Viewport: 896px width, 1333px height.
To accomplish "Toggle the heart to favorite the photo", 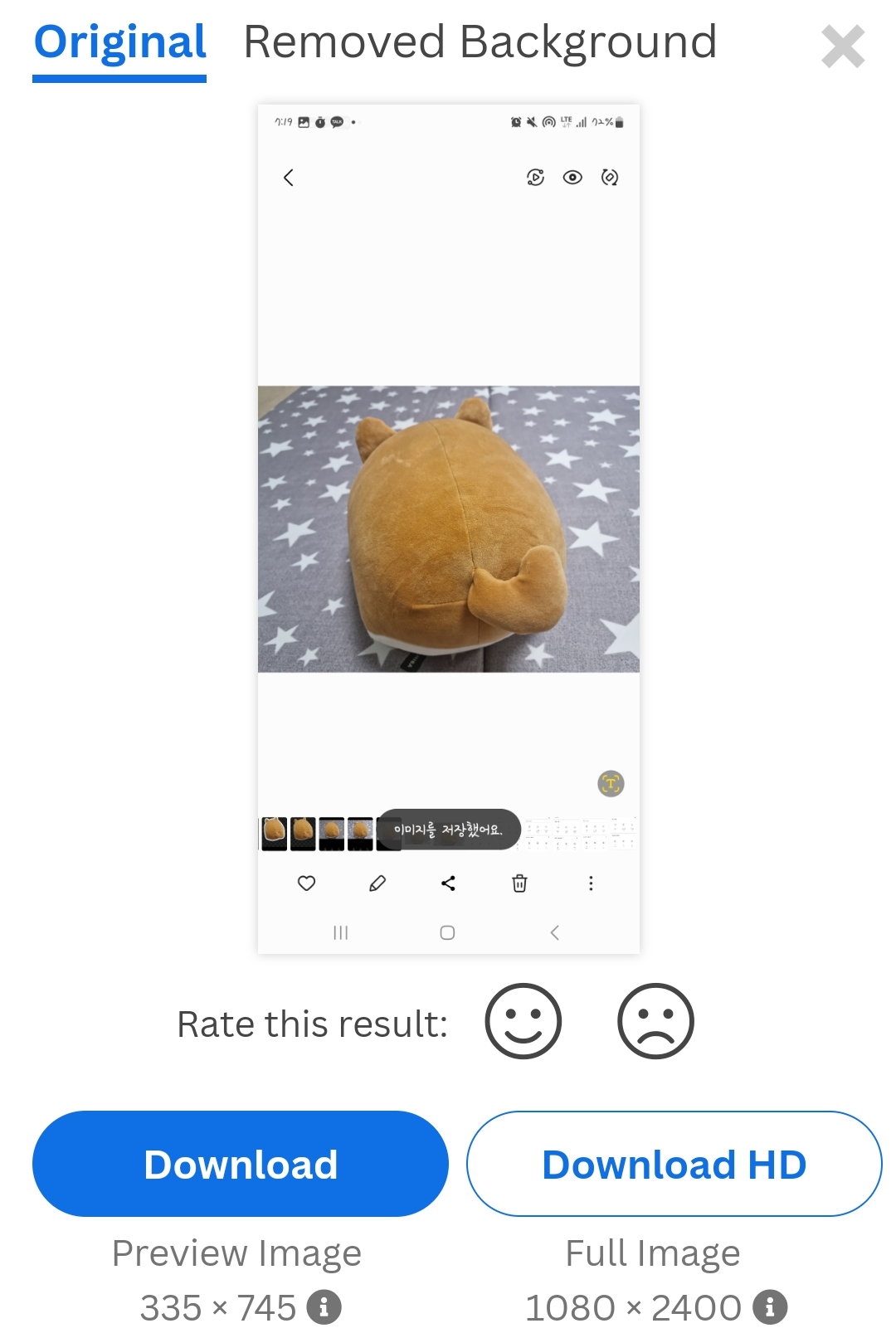I will tap(305, 883).
